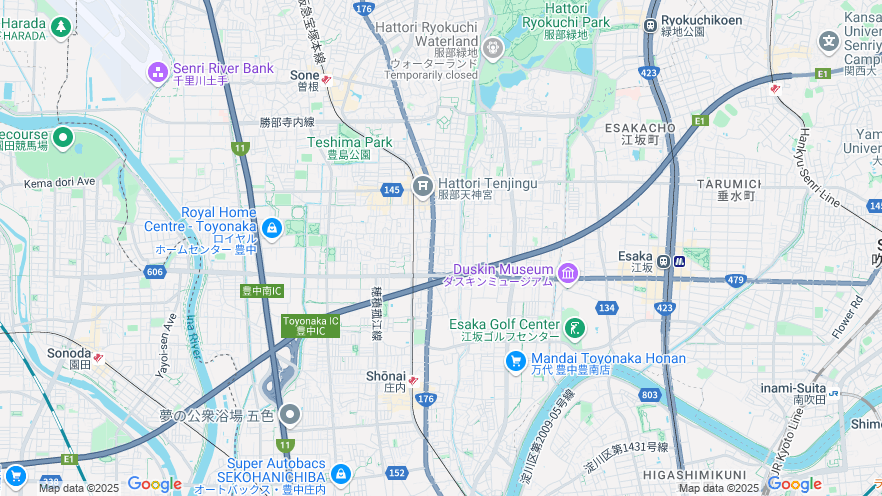Open Royal Home Centre Toyonaka pin
The image size is (882, 496).
[272, 228]
